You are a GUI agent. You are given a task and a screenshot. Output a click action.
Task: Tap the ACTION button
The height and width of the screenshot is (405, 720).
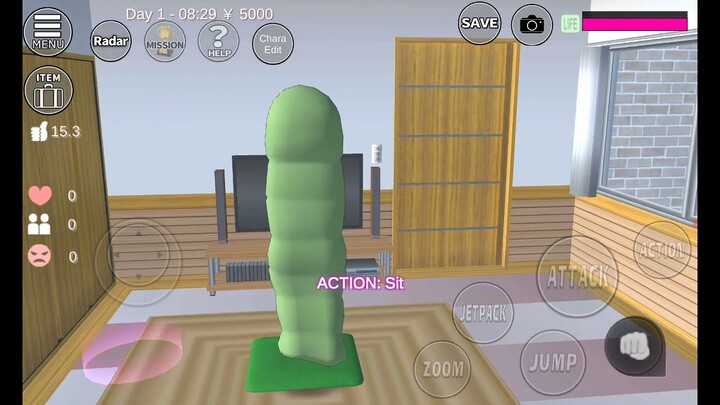662,249
